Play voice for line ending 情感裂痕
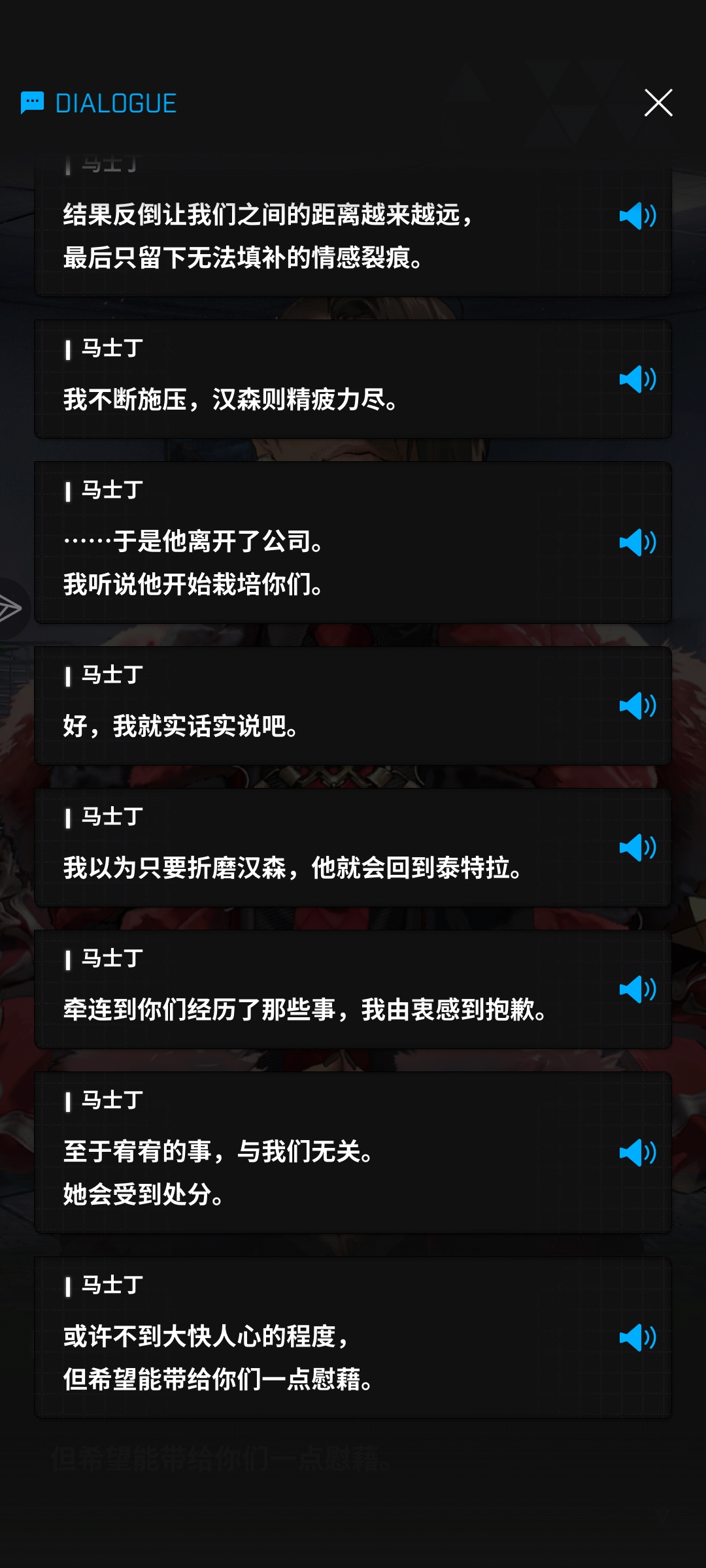This screenshot has width=706, height=1568. pos(637,216)
